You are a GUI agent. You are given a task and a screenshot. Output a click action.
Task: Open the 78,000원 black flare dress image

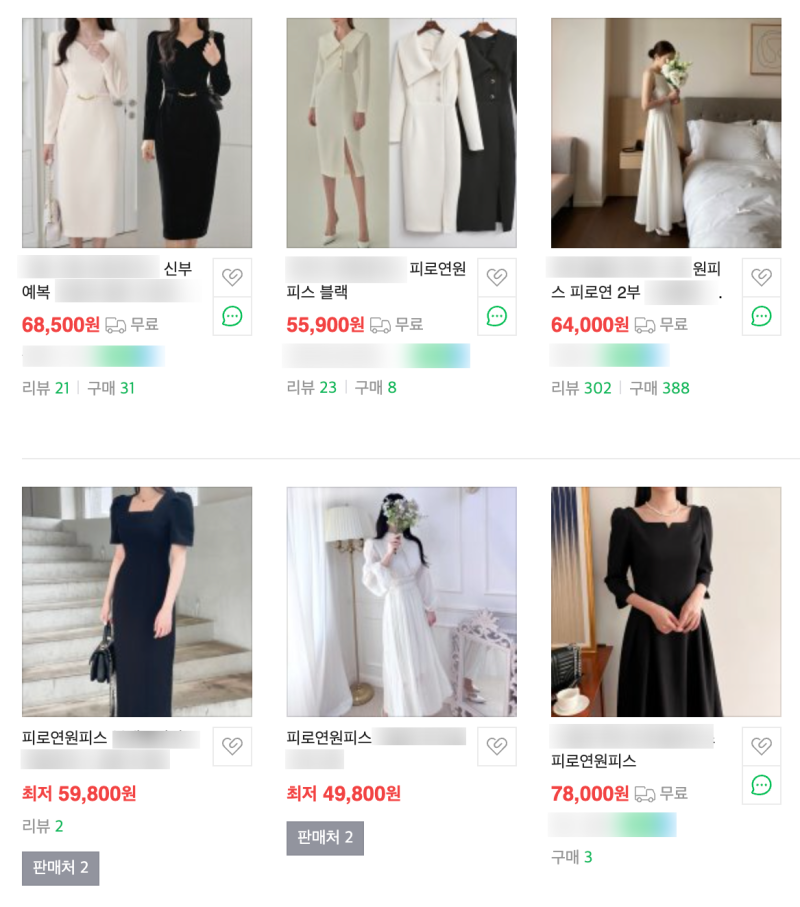coord(665,601)
